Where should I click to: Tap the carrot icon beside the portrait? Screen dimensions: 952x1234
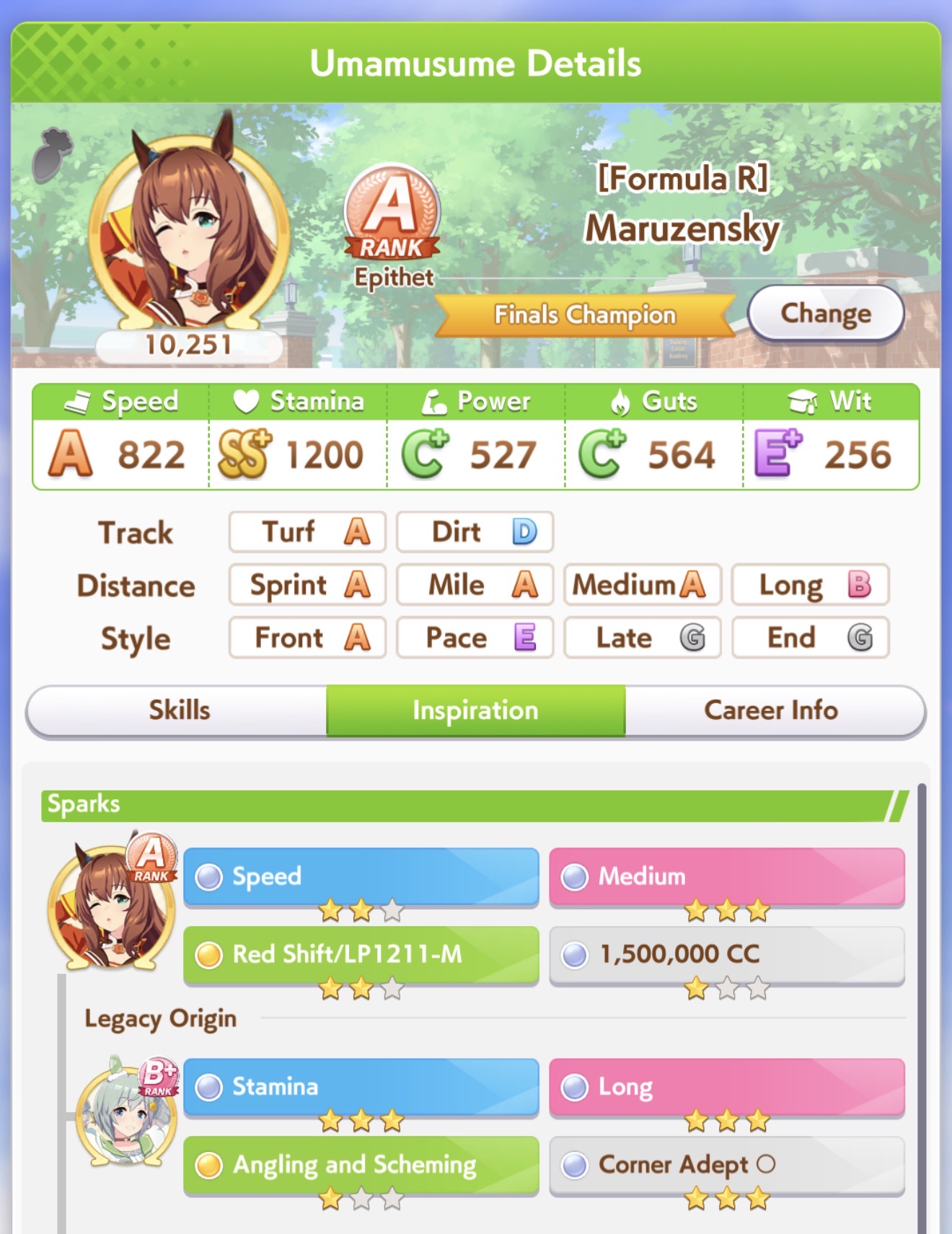pos(53,154)
